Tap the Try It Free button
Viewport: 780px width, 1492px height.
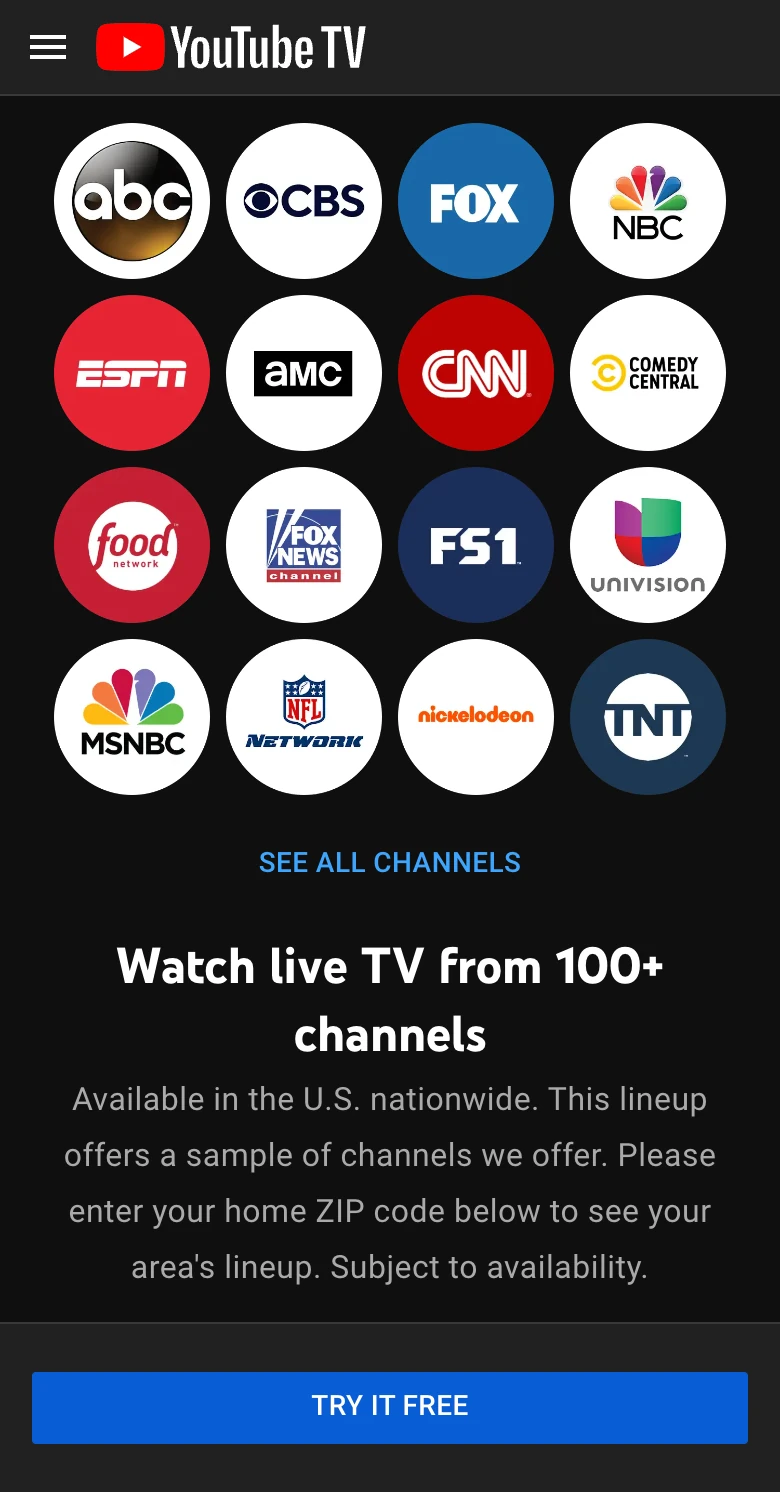point(390,1406)
